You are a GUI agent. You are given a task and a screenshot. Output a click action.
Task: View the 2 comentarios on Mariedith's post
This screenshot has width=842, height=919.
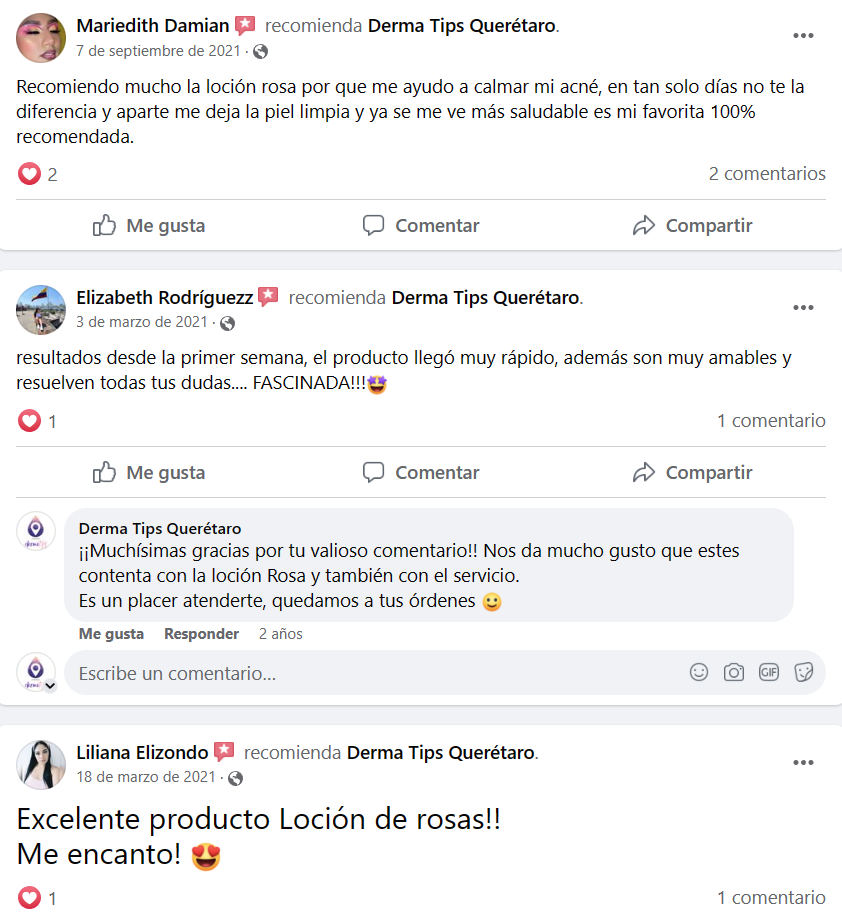tap(767, 174)
